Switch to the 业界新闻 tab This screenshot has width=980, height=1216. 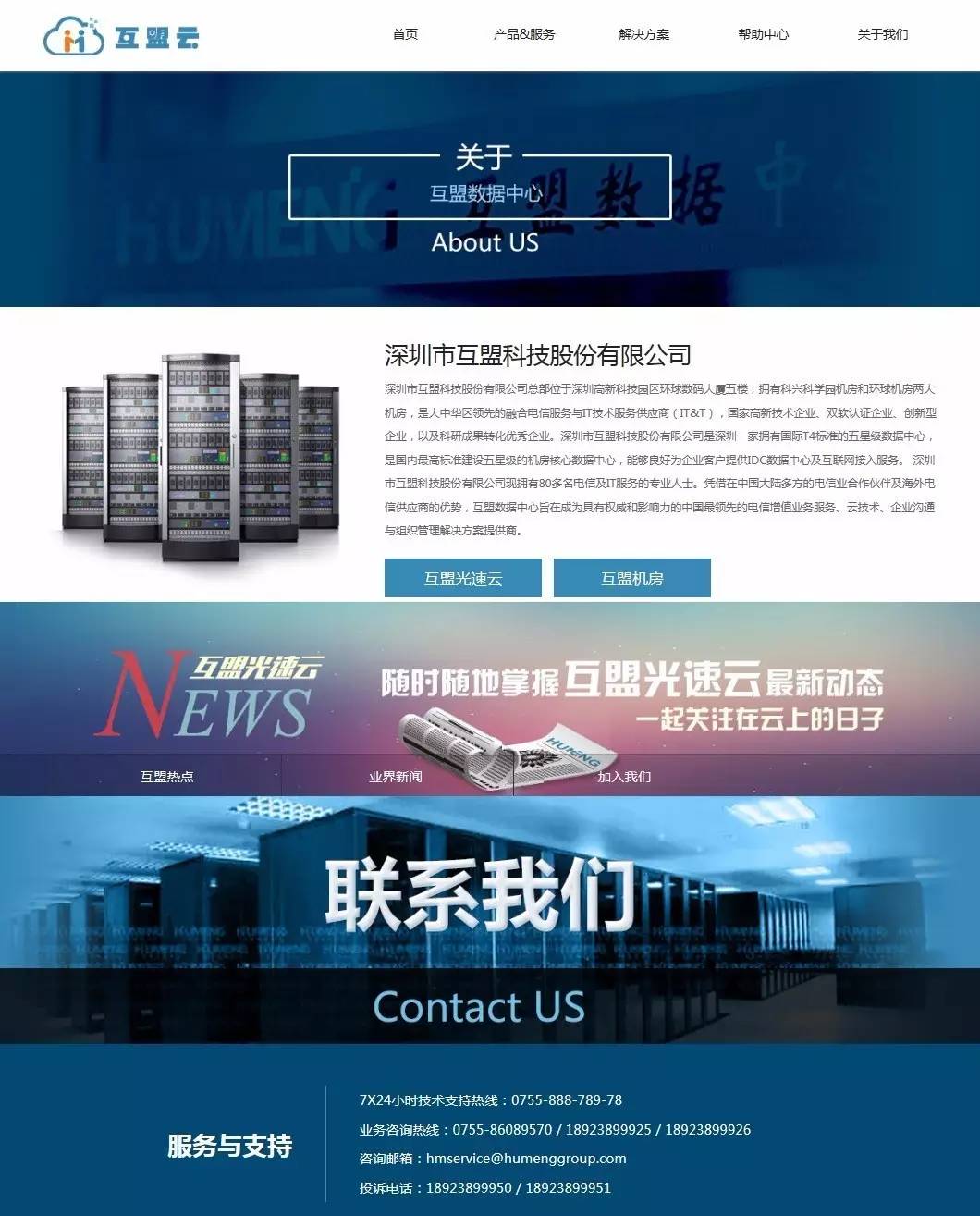[396, 776]
